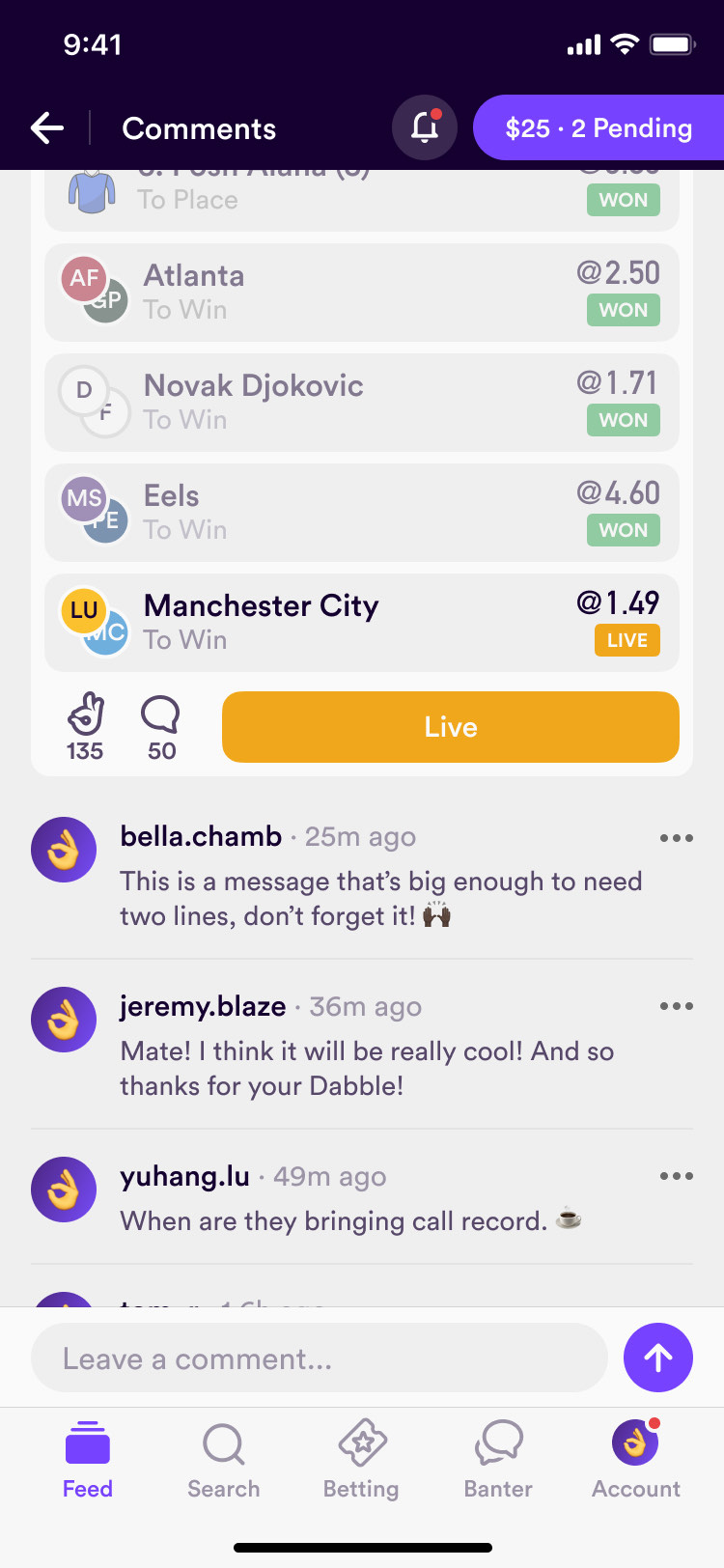
Task: Open the Novak Djokovic To Win leg
Action: click(362, 403)
